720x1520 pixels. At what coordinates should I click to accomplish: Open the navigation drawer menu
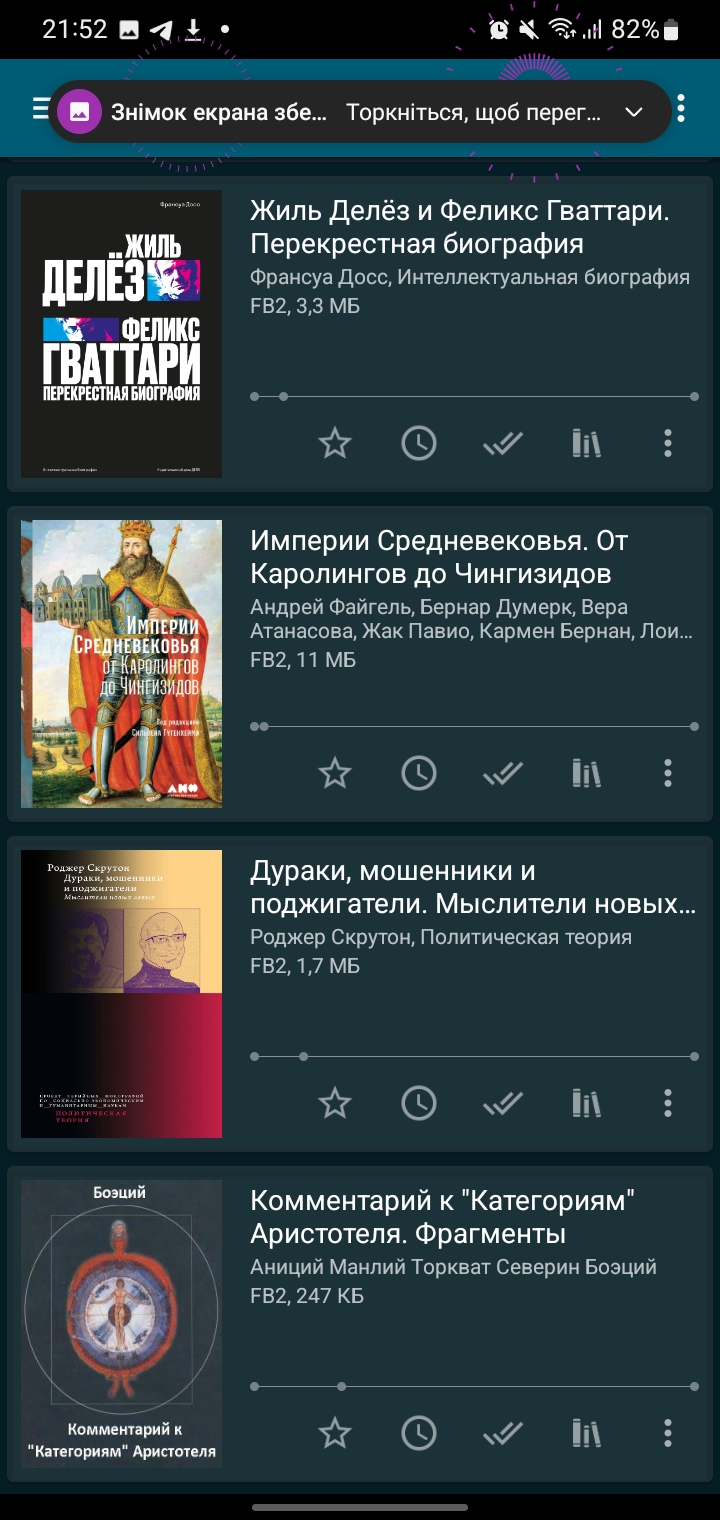[x=40, y=109]
